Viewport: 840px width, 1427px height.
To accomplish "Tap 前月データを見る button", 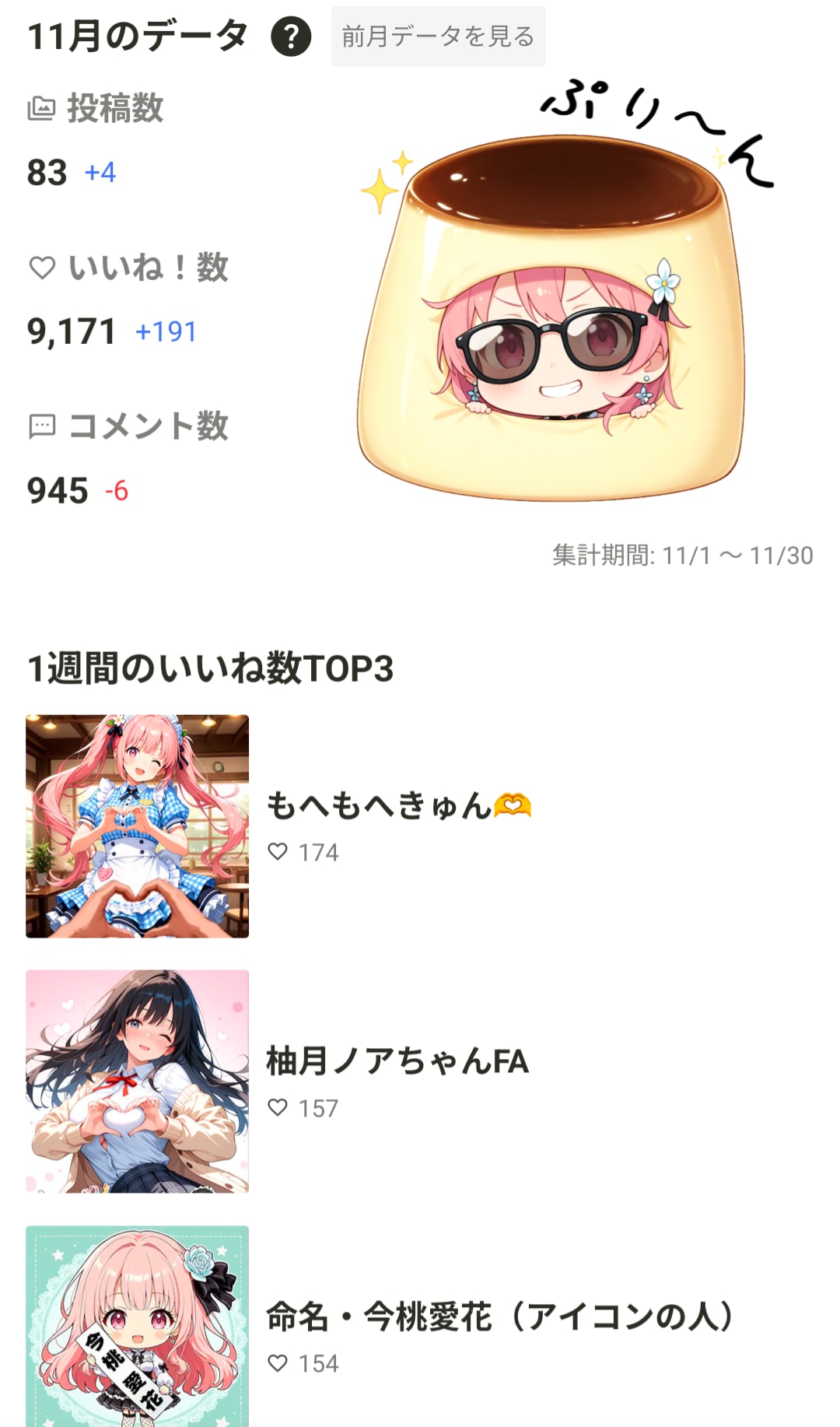I will [x=438, y=37].
